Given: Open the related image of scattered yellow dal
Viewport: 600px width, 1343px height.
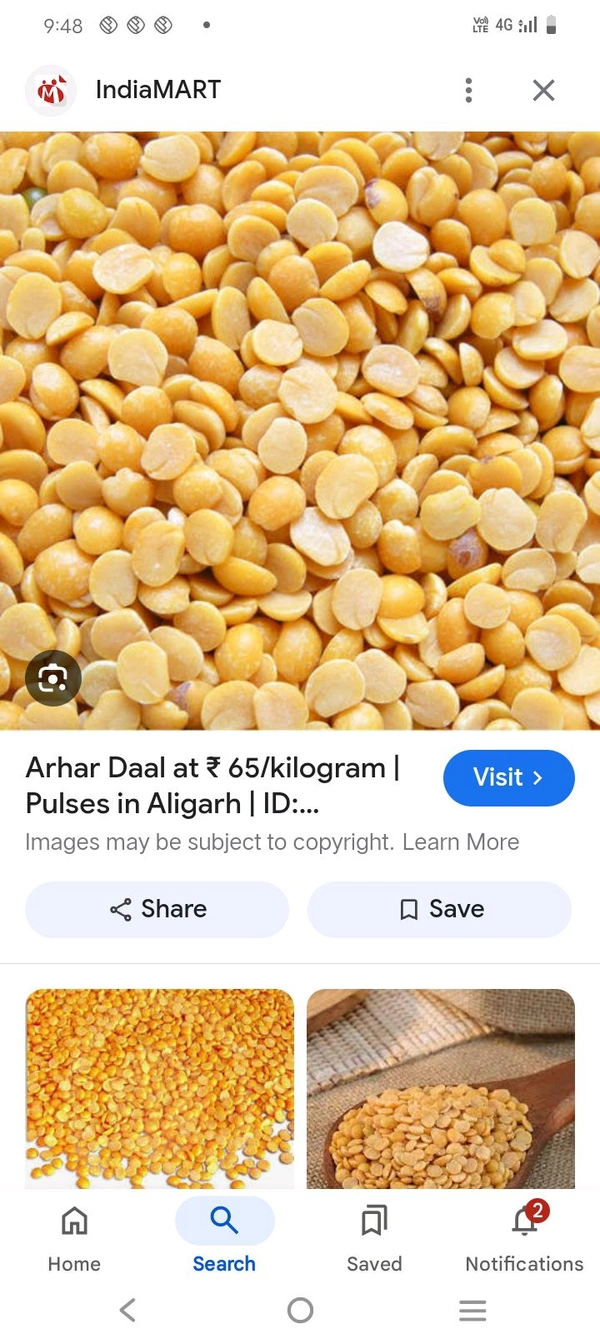Looking at the screenshot, I should click(x=160, y=1088).
